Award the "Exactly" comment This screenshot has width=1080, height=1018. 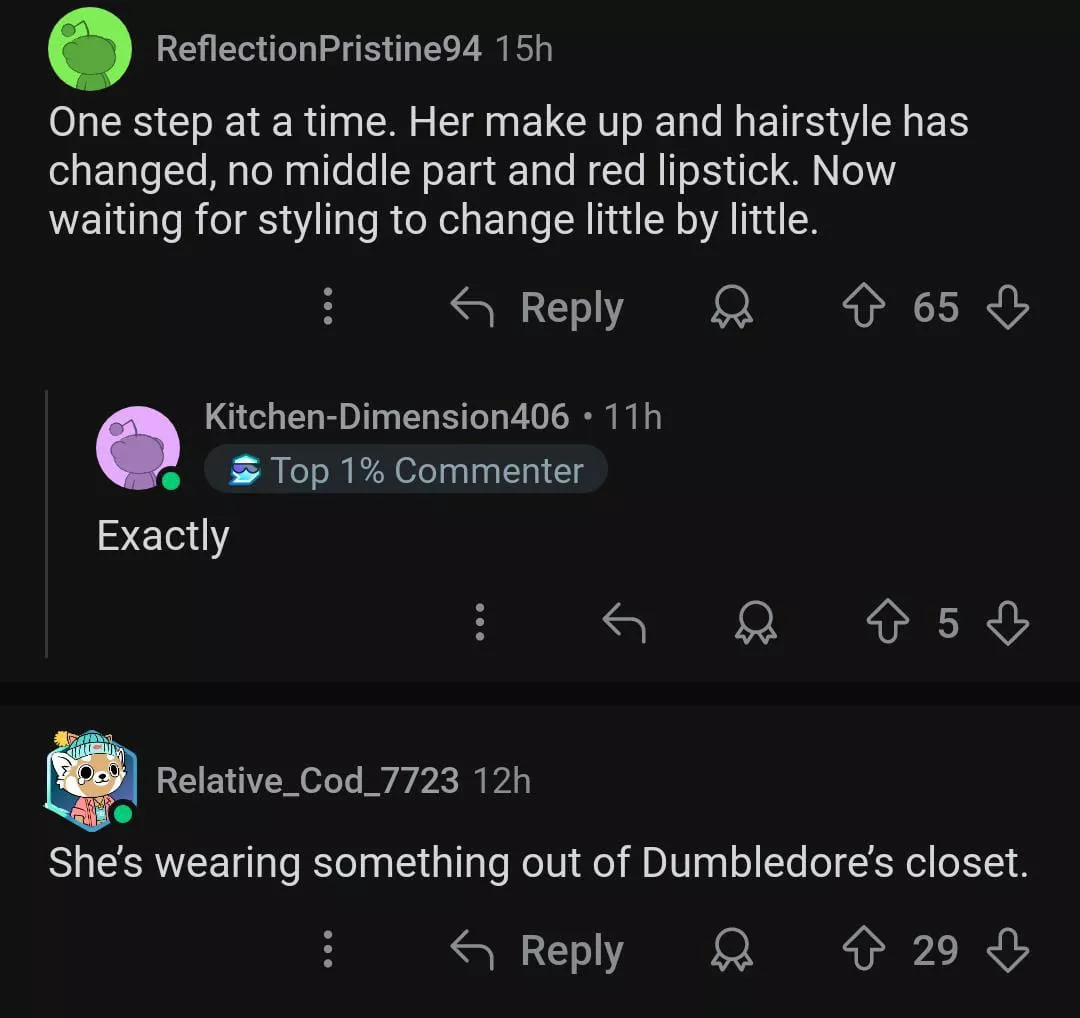757,623
